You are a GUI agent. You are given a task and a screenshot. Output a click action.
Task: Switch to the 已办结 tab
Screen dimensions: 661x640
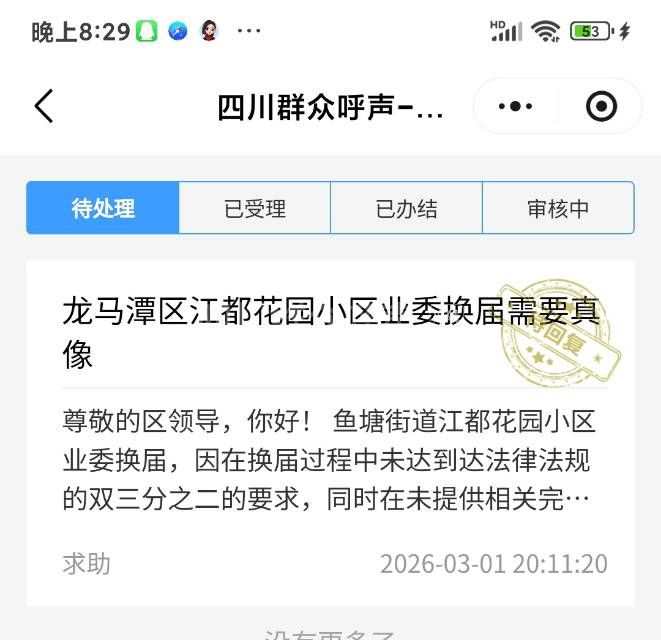click(x=406, y=208)
